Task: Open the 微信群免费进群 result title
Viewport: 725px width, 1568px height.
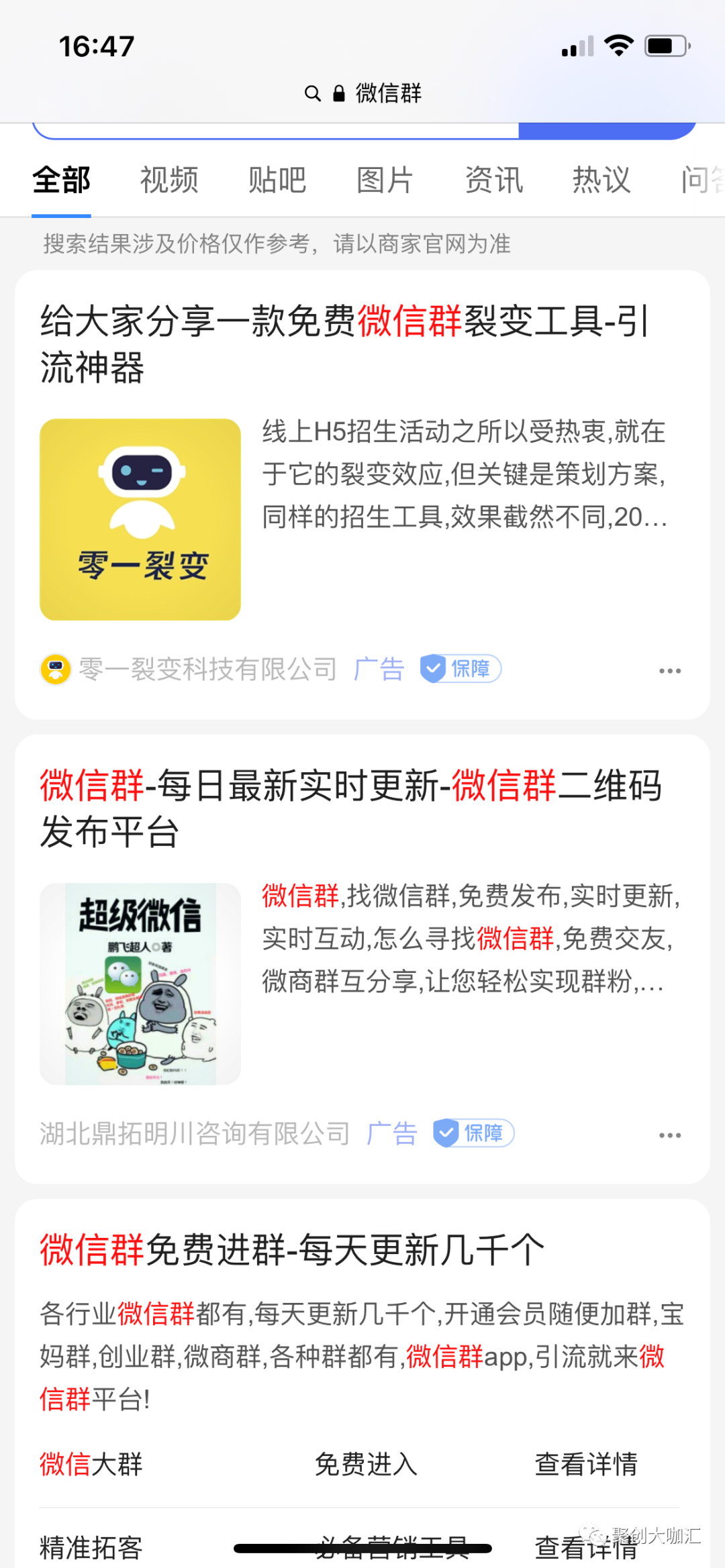Action: 292,1250
